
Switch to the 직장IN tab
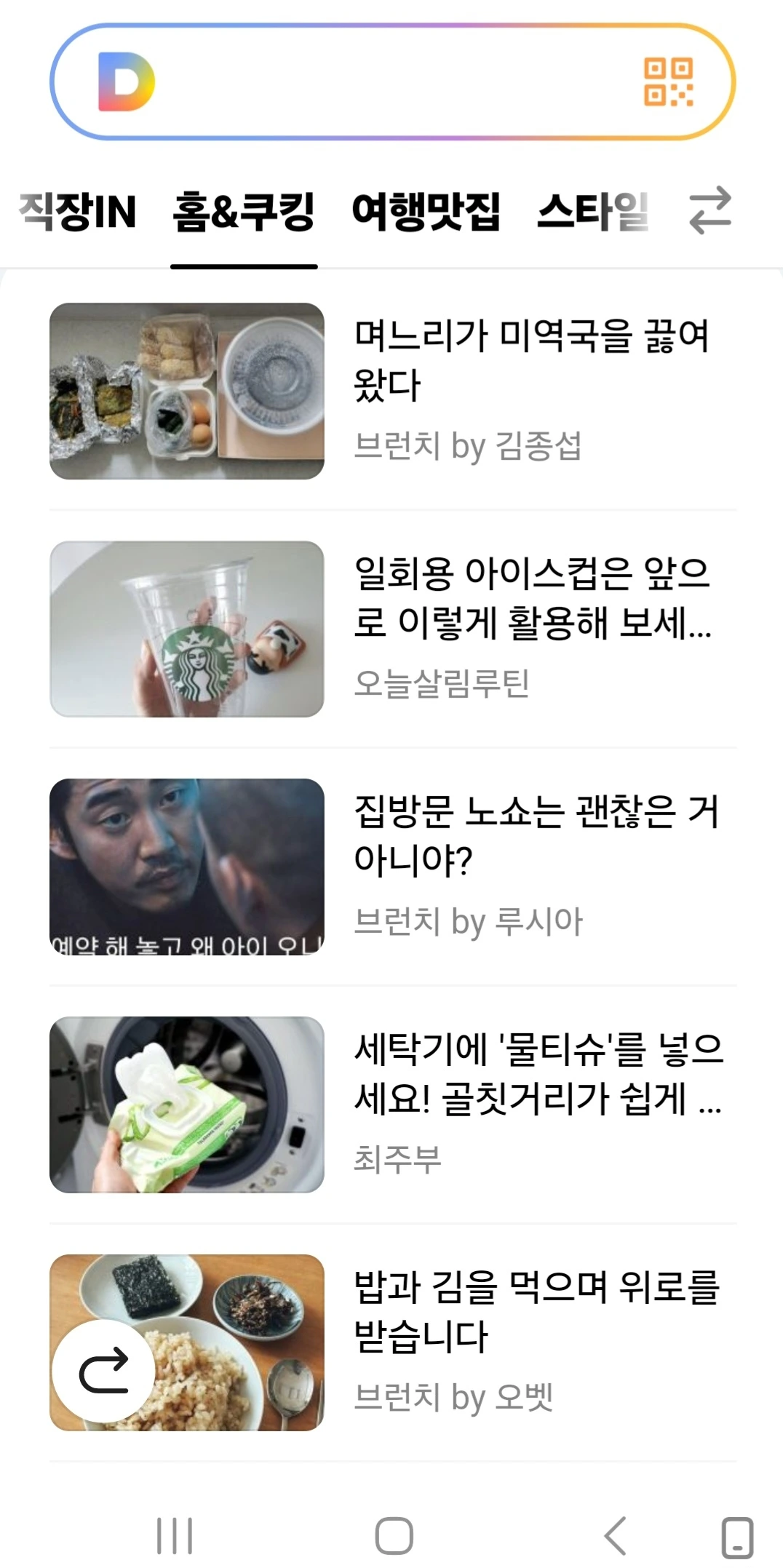coord(78,212)
